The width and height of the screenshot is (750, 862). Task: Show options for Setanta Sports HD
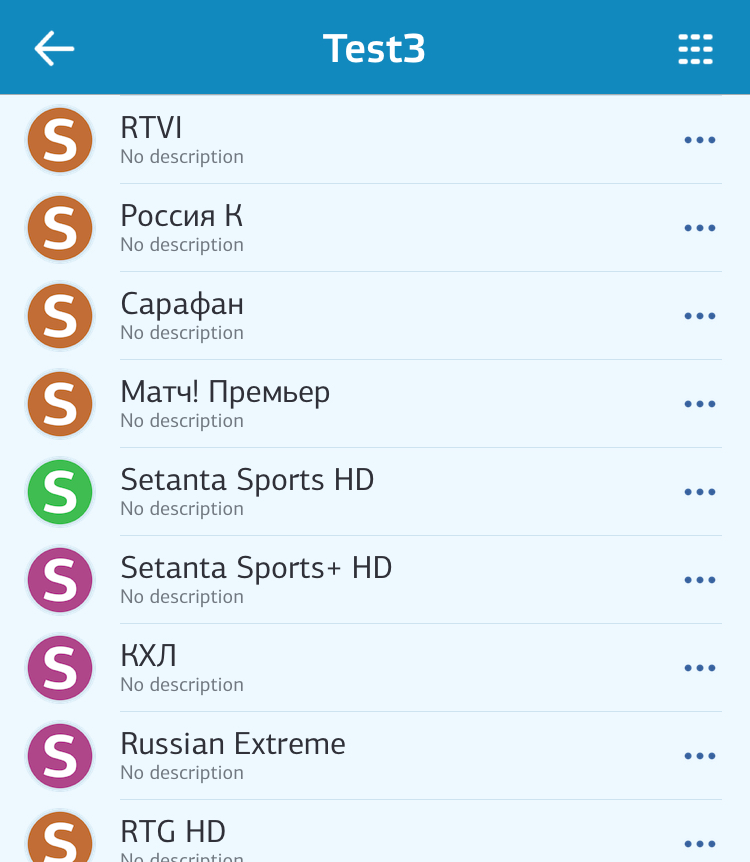[x=699, y=492]
